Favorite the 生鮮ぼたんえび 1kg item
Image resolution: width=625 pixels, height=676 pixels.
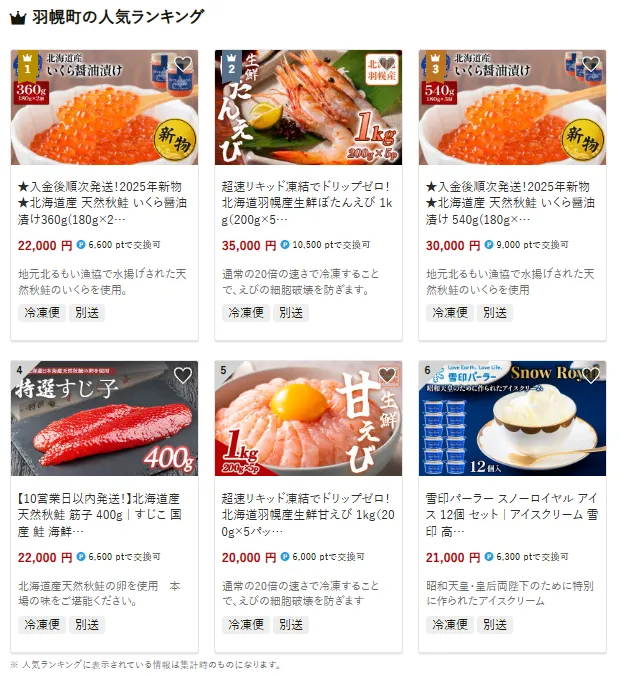coord(387,64)
